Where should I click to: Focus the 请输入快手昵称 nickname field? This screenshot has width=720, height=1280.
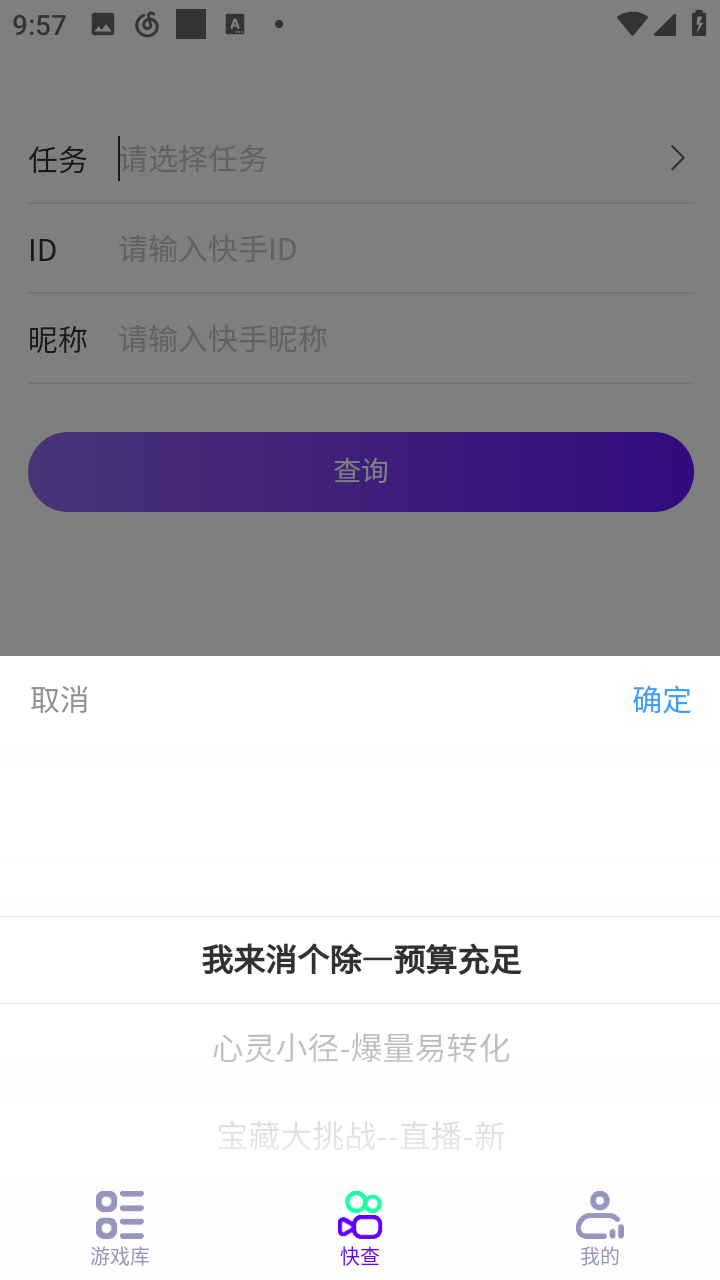point(400,339)
